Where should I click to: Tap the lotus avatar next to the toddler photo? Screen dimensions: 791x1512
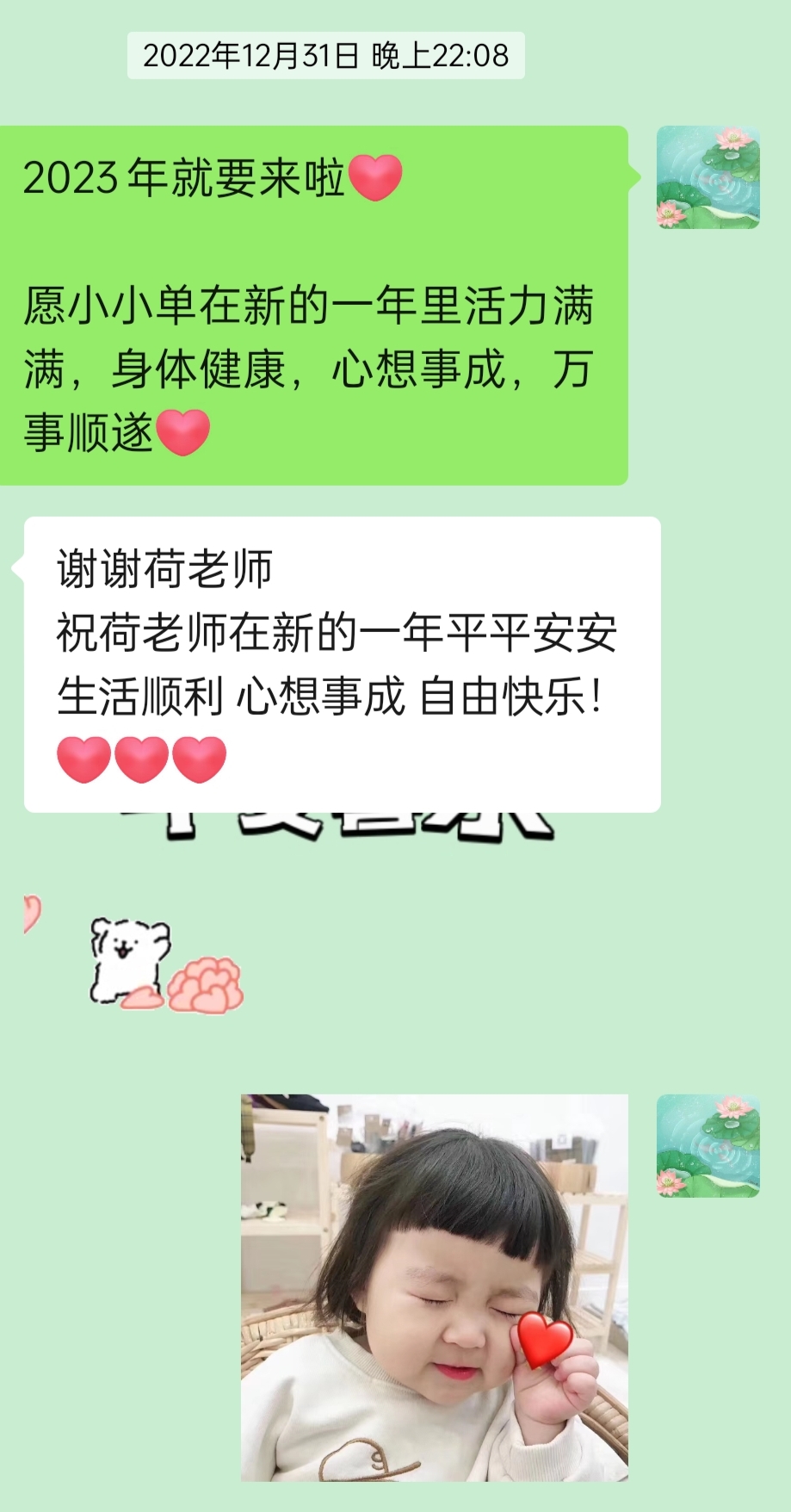pos(708,1145)
